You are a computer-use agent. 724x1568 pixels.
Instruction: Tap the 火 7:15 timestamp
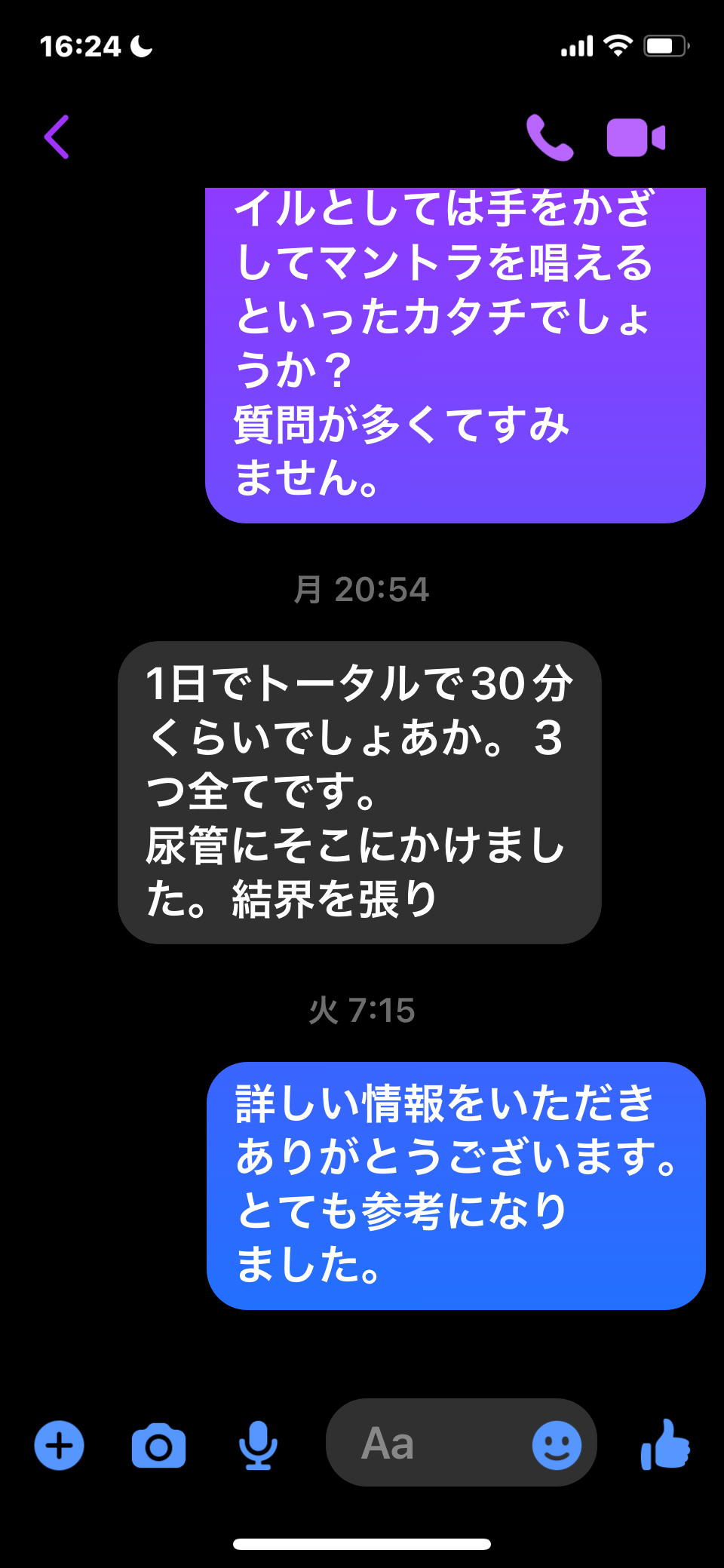pyautogui.click(x=362, y=1009)
